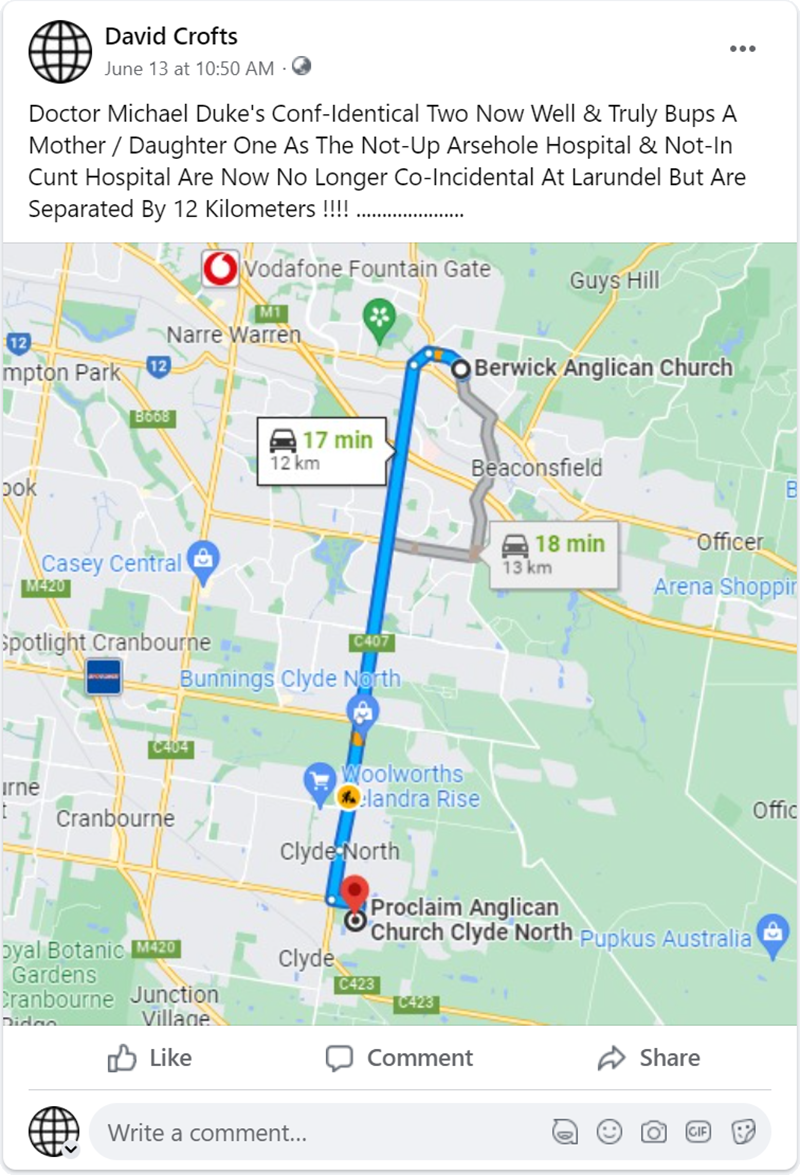
Task: Insert an emoji into the comment
Action: (x=609, y=1132)
